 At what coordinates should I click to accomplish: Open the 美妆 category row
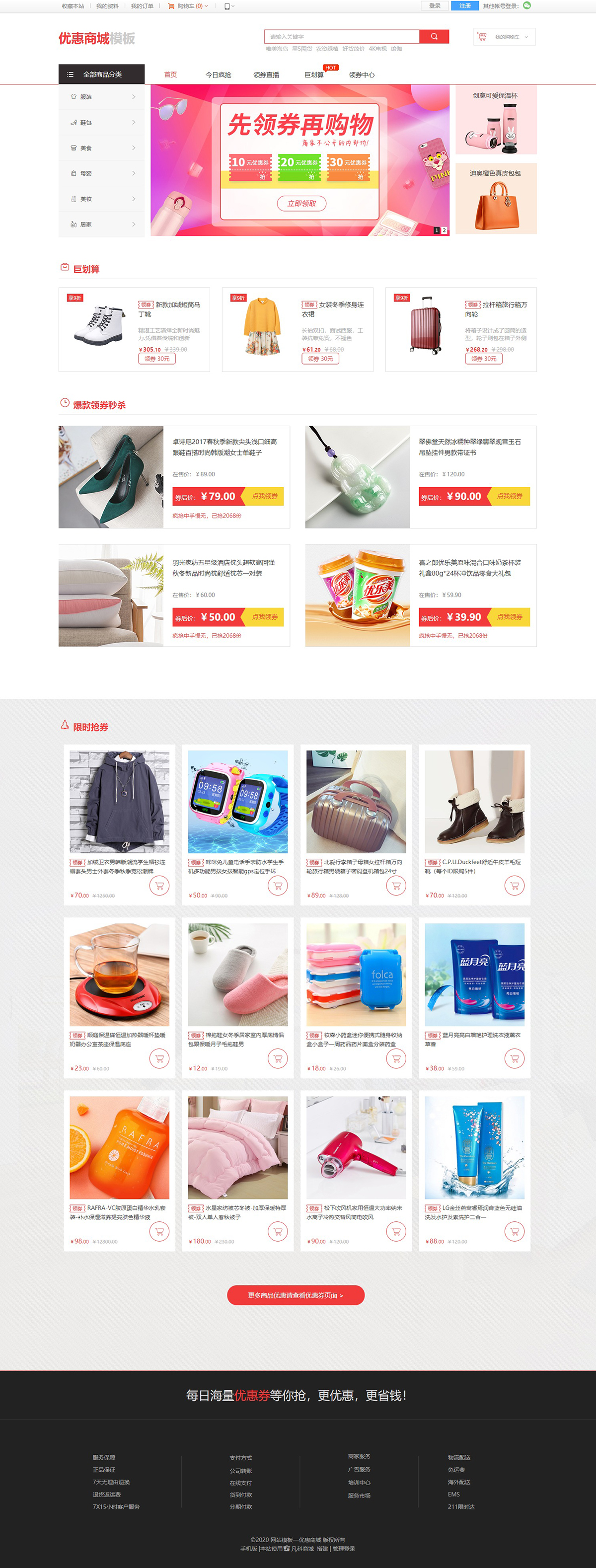point(102,199)
